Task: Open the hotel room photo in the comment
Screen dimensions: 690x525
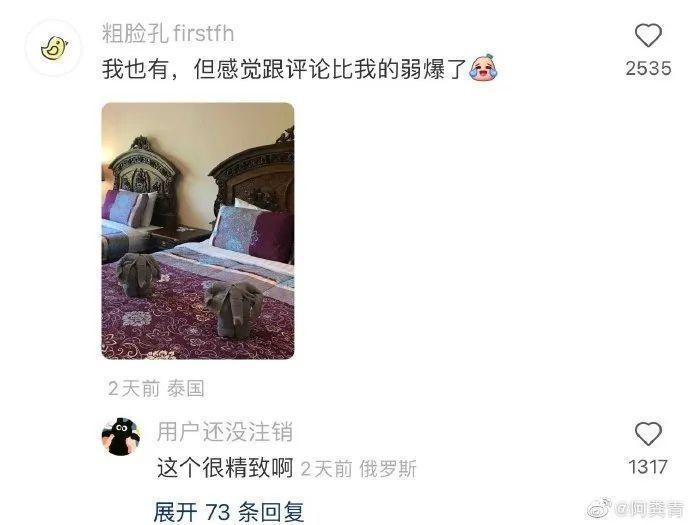Action: (x=198, y=231)
